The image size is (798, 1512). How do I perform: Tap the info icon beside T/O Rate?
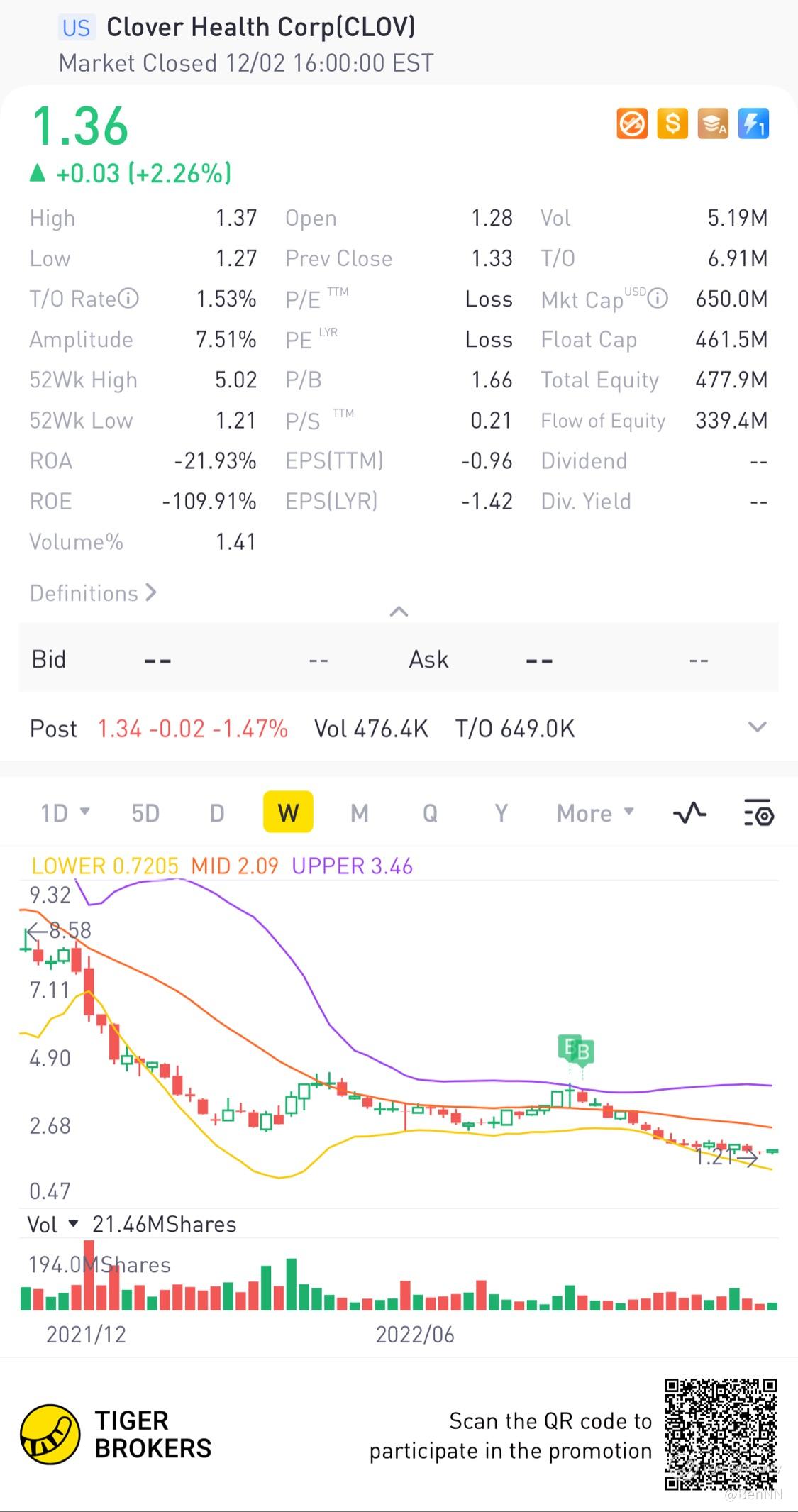[x=128, y=299]
